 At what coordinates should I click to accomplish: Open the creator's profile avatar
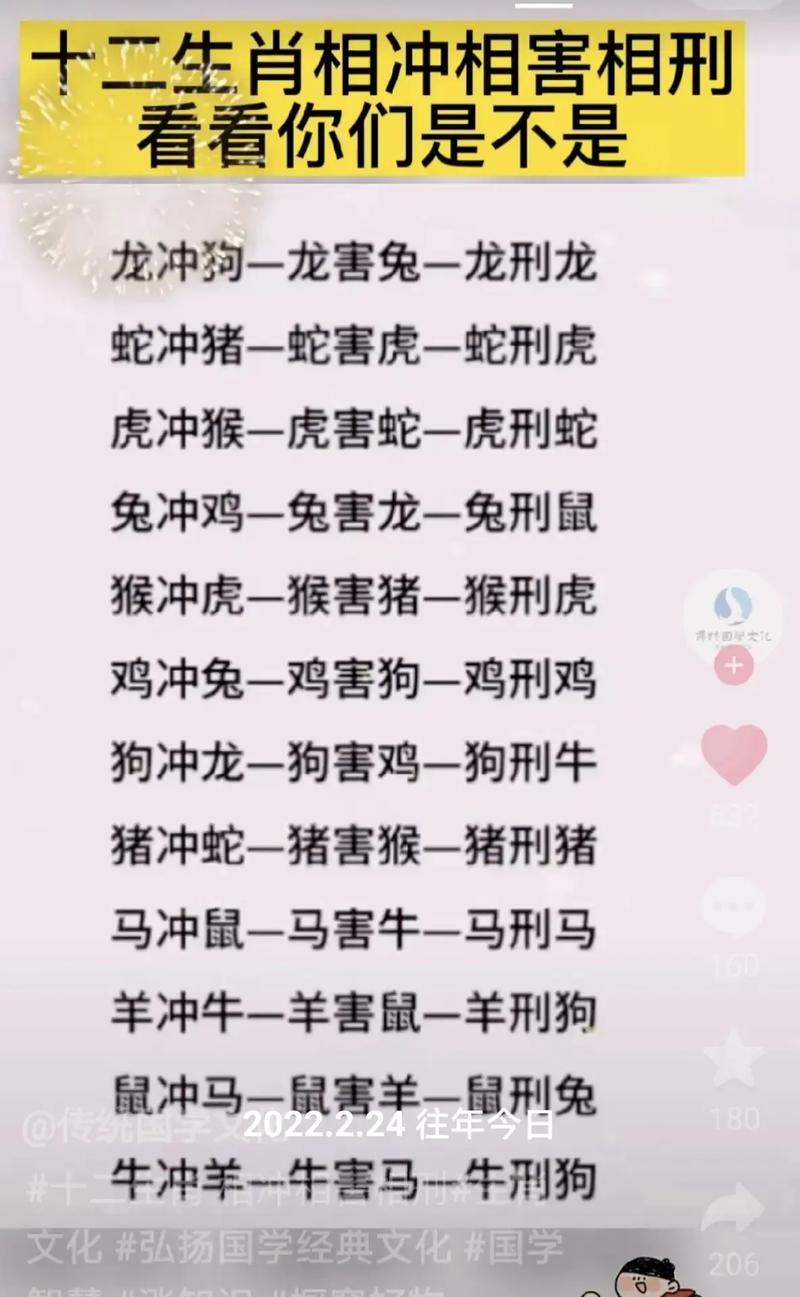pyautogui.click(x=733, y=610)
